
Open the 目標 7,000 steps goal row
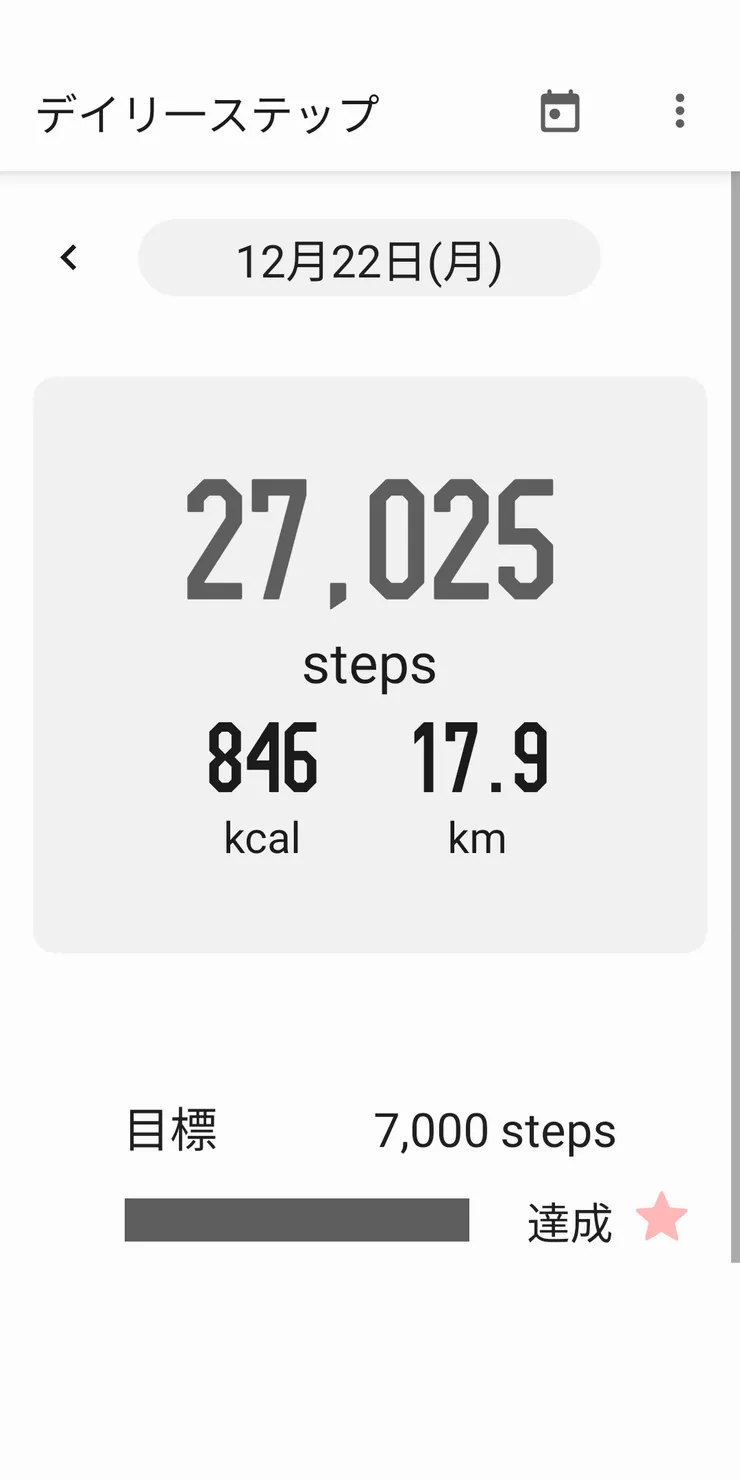(370, 1131)
